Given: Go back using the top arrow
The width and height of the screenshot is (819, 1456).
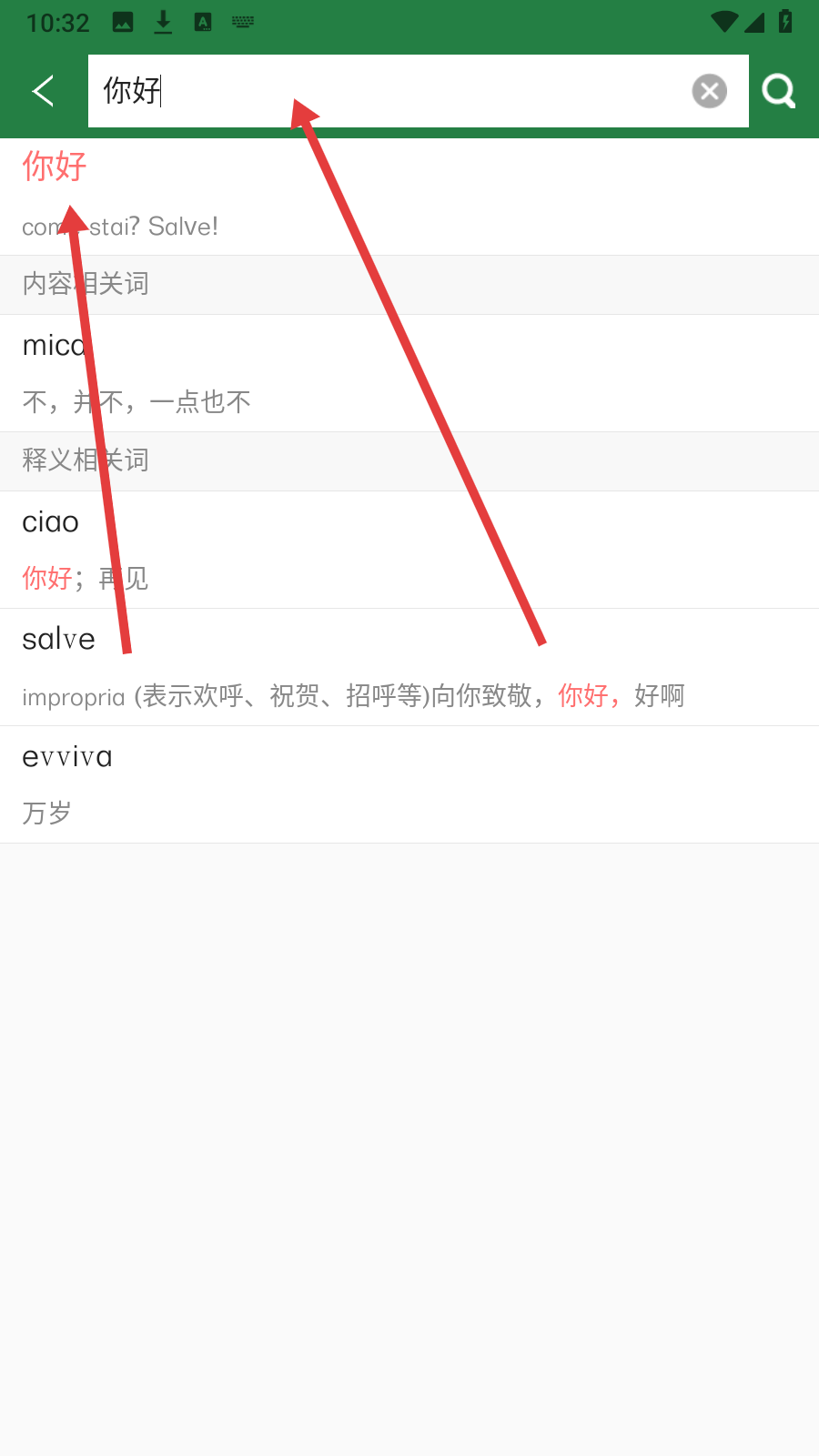Looking at the screenshot, I should click(x=43, y=91).
